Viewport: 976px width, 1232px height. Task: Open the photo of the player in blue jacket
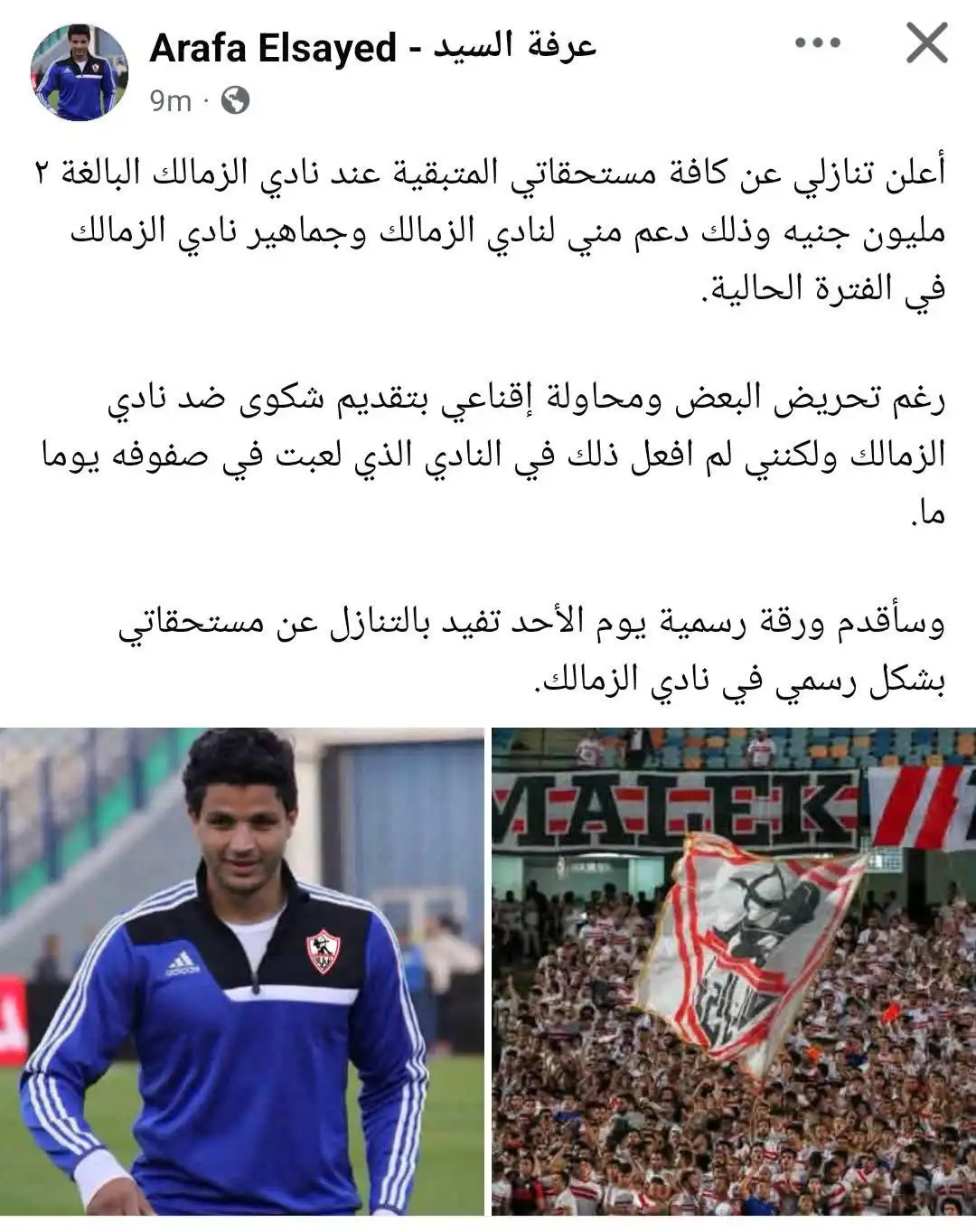coord(242,971)
